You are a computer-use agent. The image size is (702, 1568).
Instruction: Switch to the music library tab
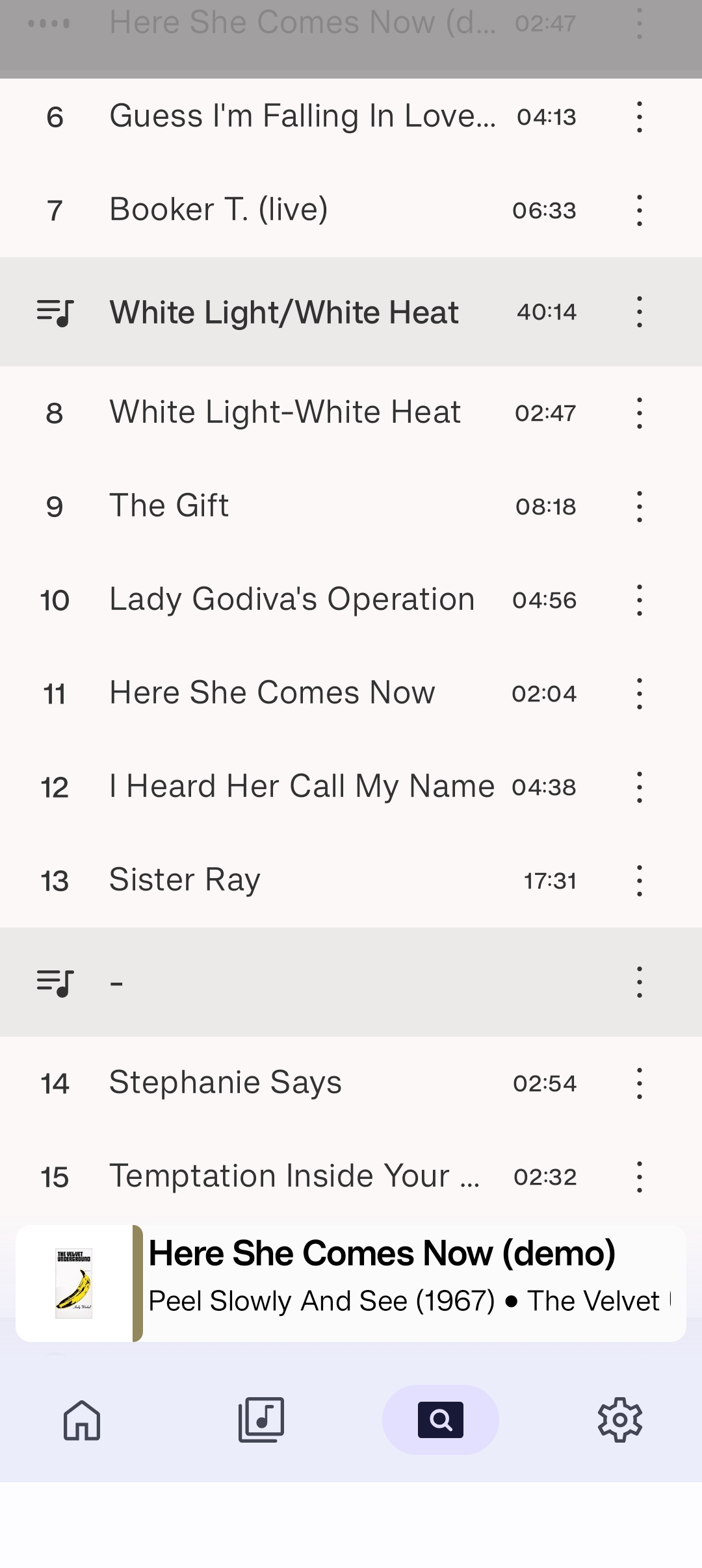(x=261, y=1419)
